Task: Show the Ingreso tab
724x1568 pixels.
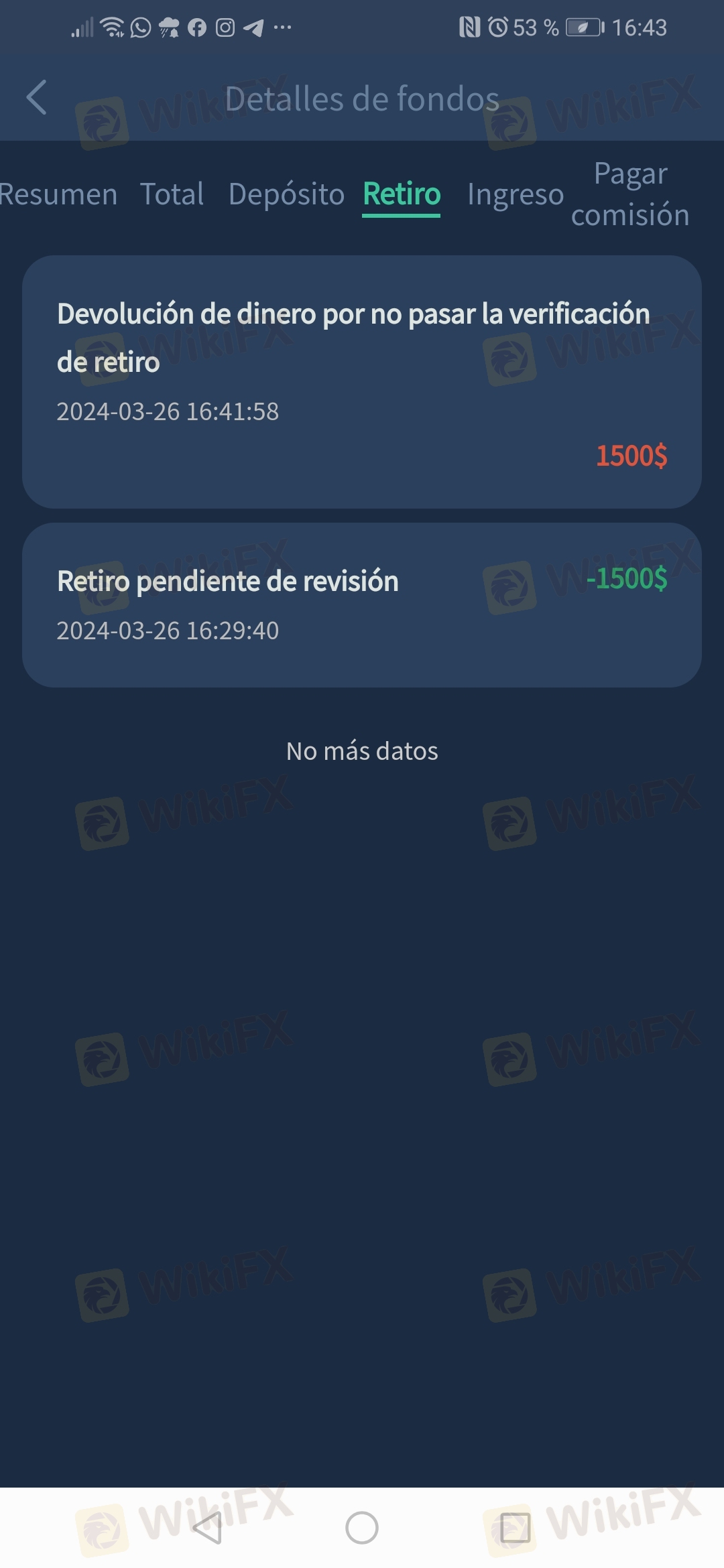Action: [x=515, y=194]
